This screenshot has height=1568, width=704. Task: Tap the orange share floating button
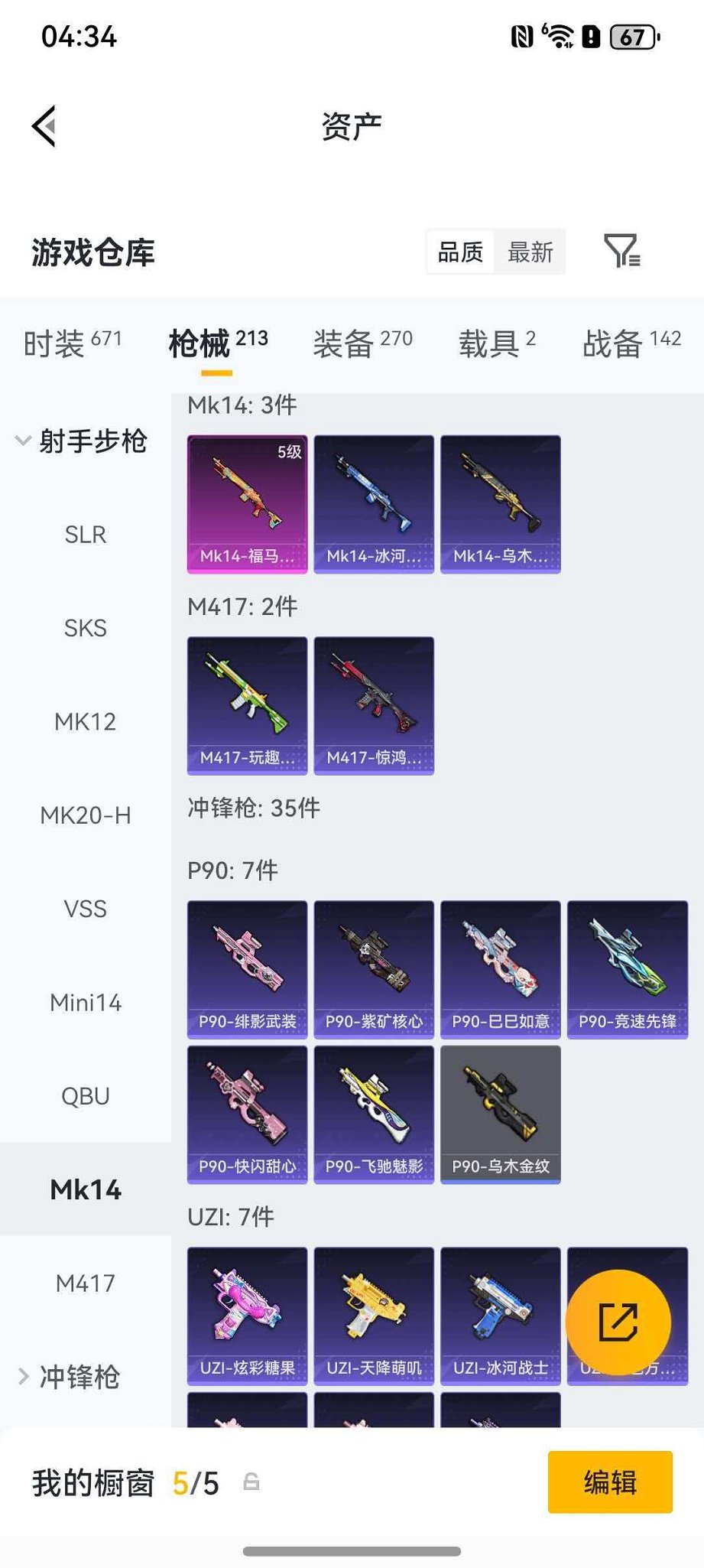pos(618,1322)
